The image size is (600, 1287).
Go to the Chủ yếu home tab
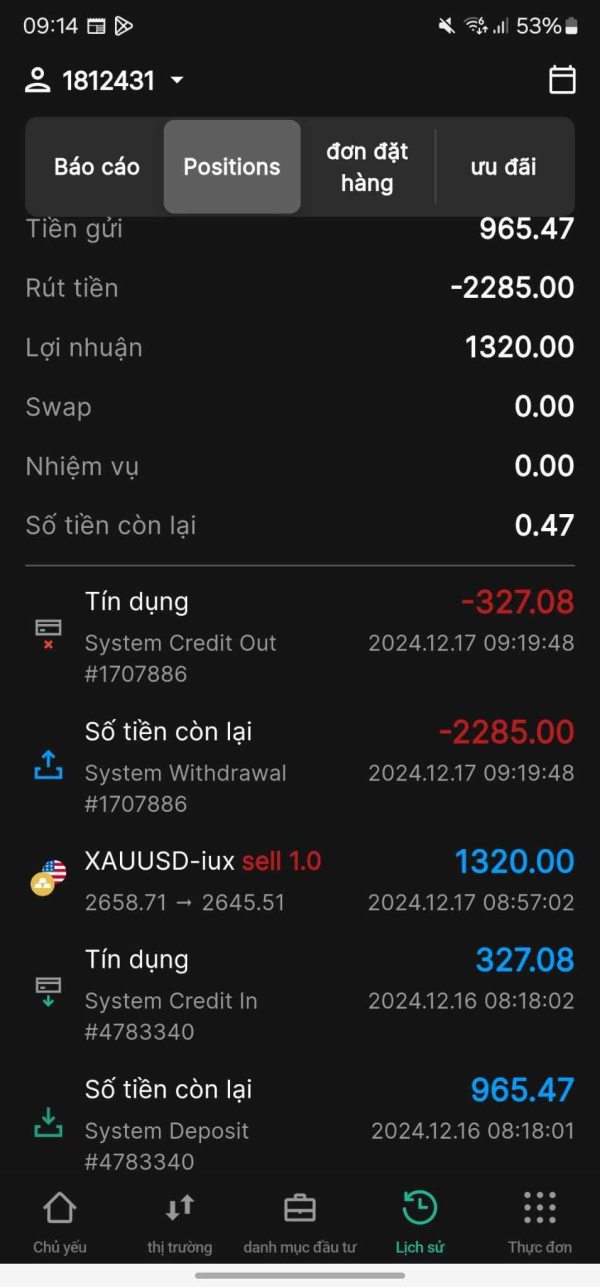pyautogui.click(x=60, y=1222)
